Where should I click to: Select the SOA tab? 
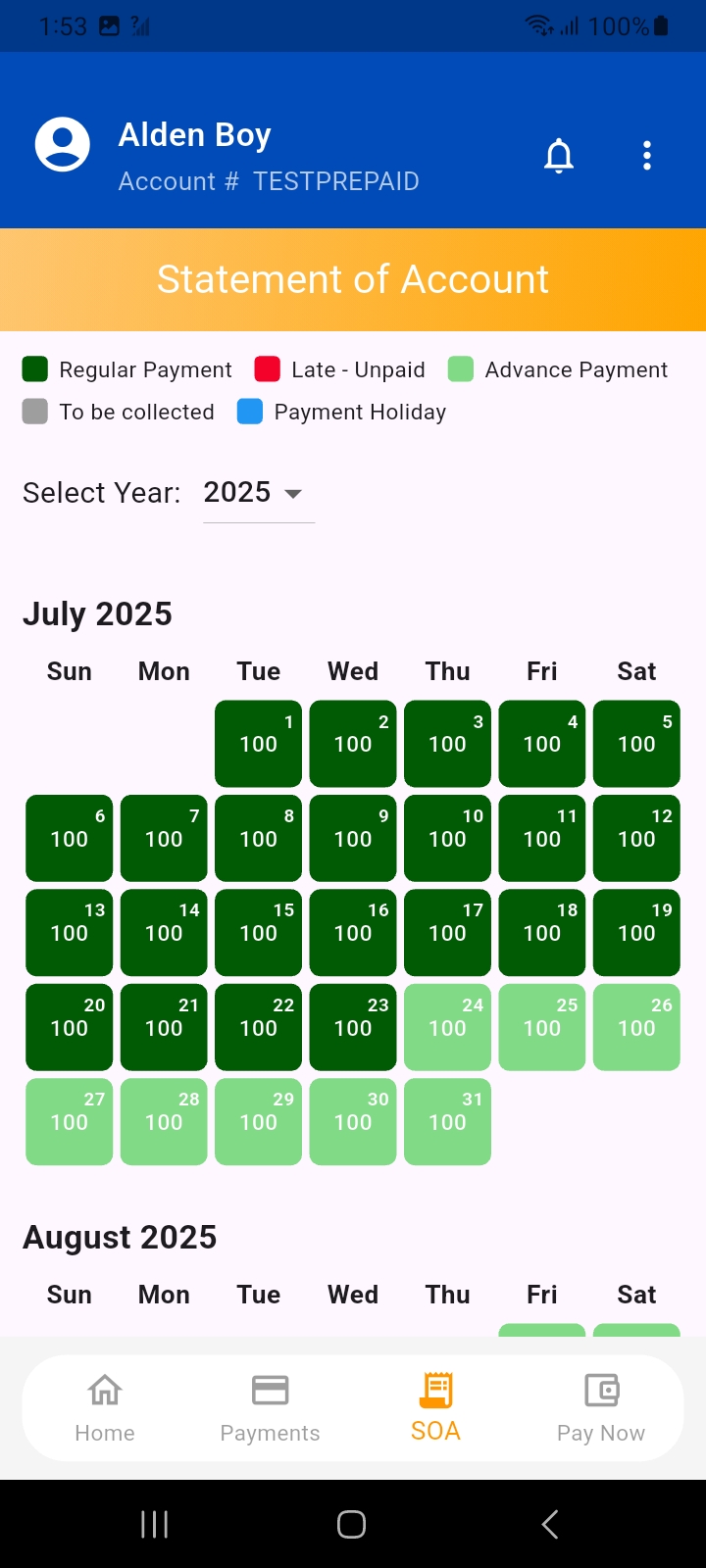[435, 1408]
